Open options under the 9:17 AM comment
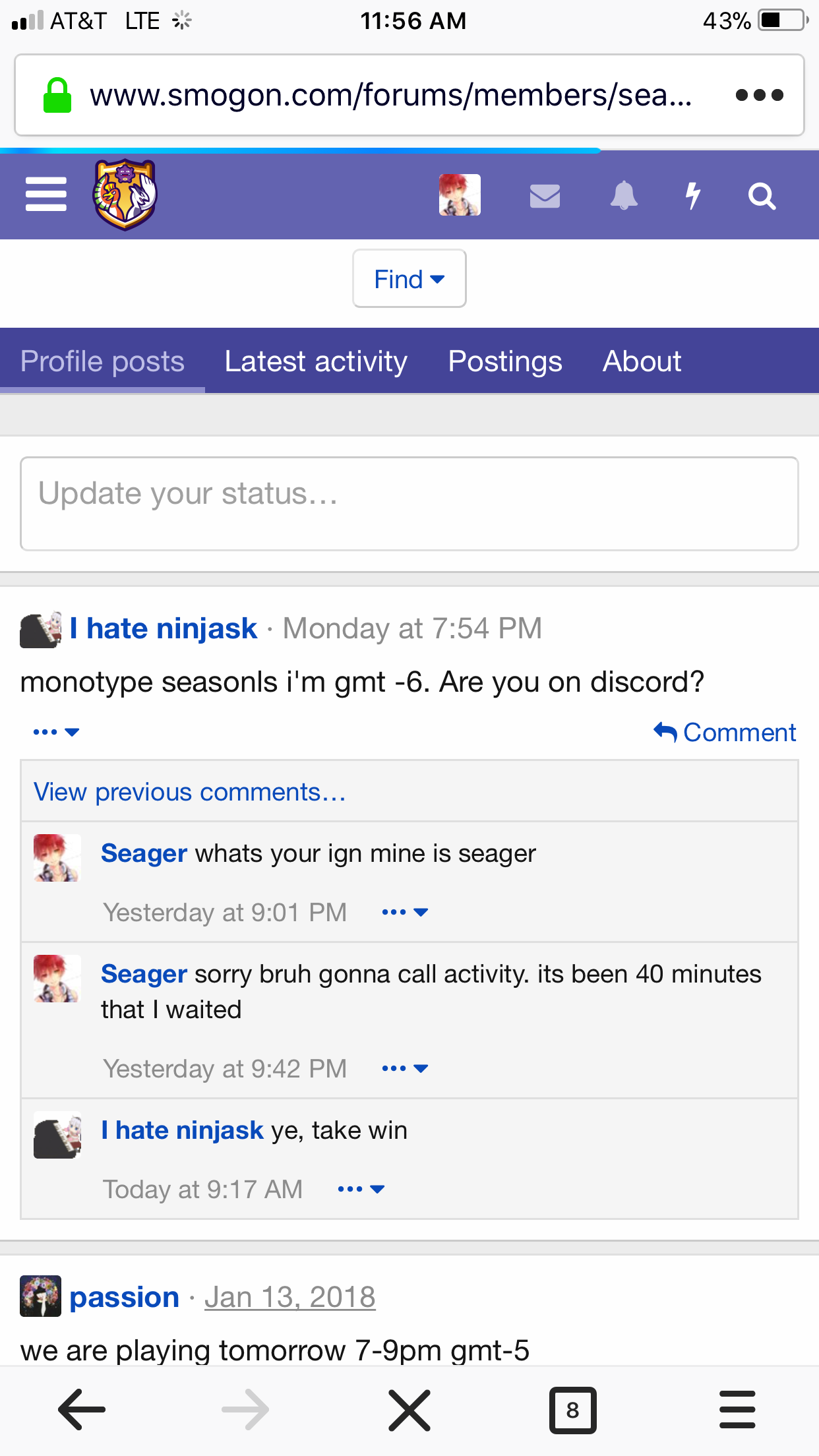The image size is (819, 1456). coord(361,1189)
